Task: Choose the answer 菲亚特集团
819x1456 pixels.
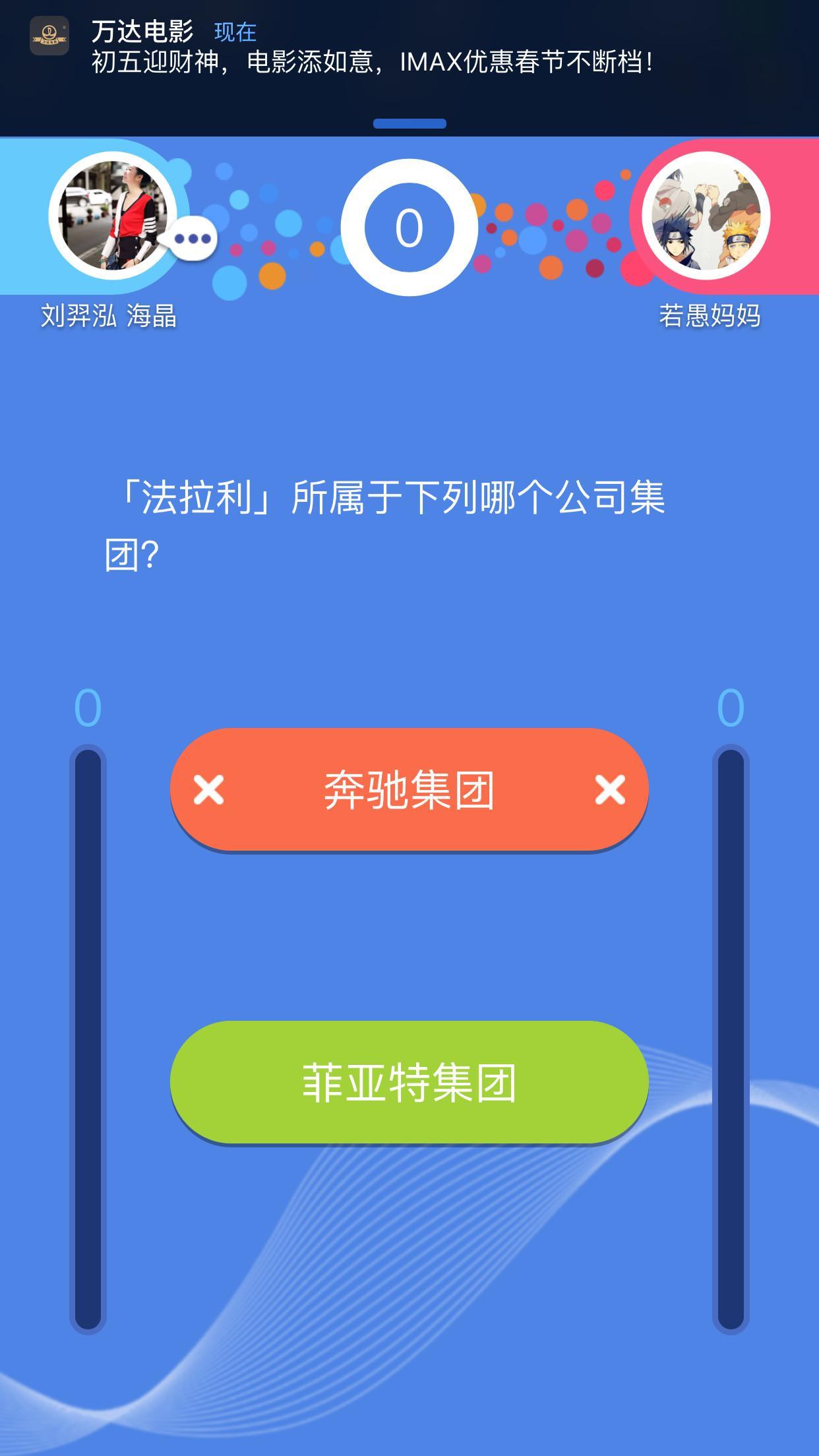Action: [409, 1082]
